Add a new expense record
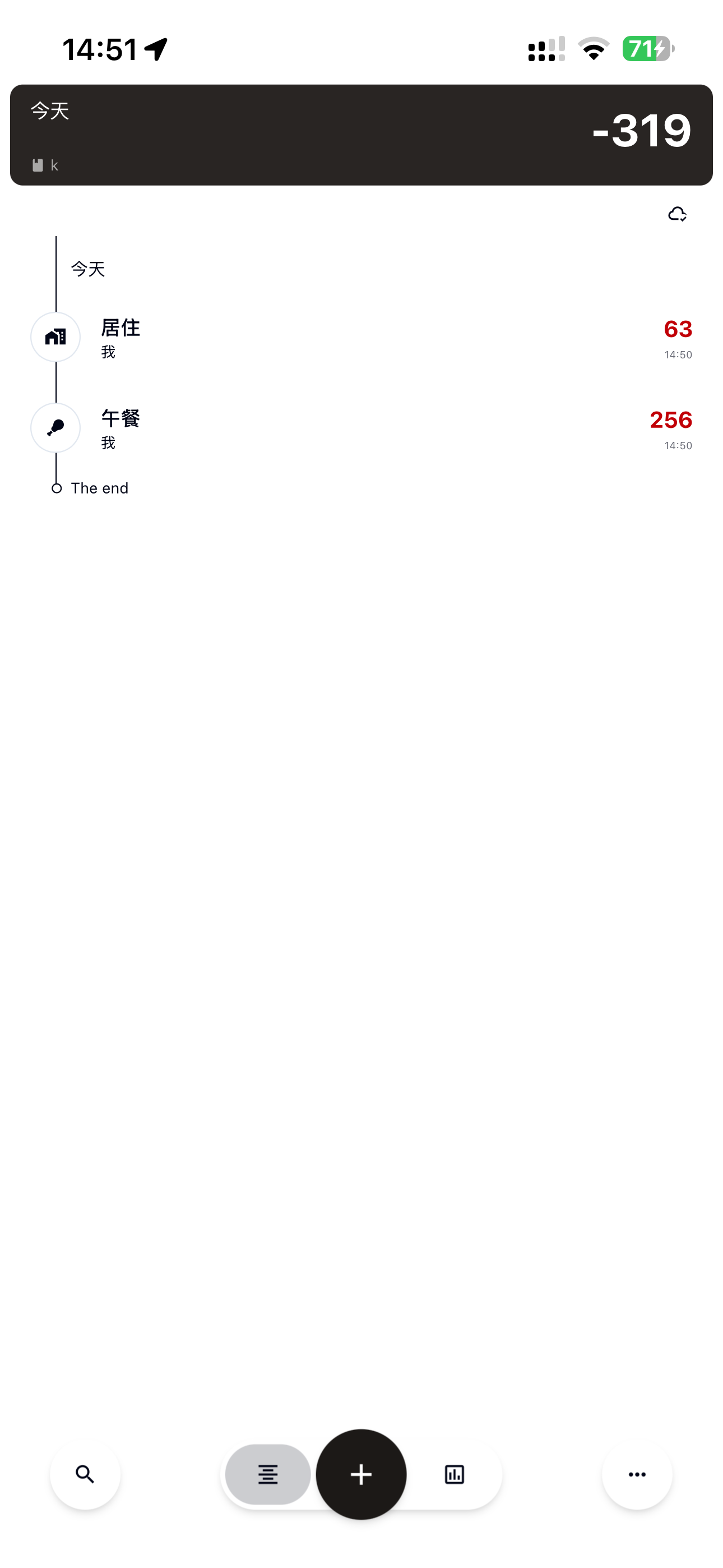Screen dimensions: 723x1568 [361, 1474]
